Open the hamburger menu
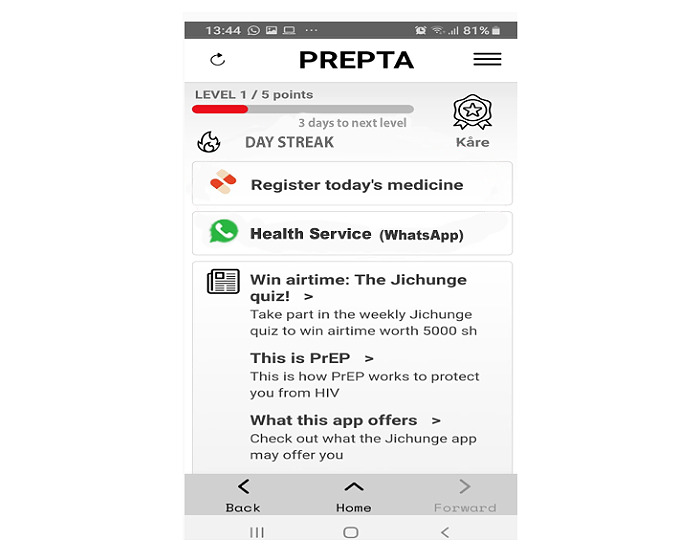 coord(487,60)
